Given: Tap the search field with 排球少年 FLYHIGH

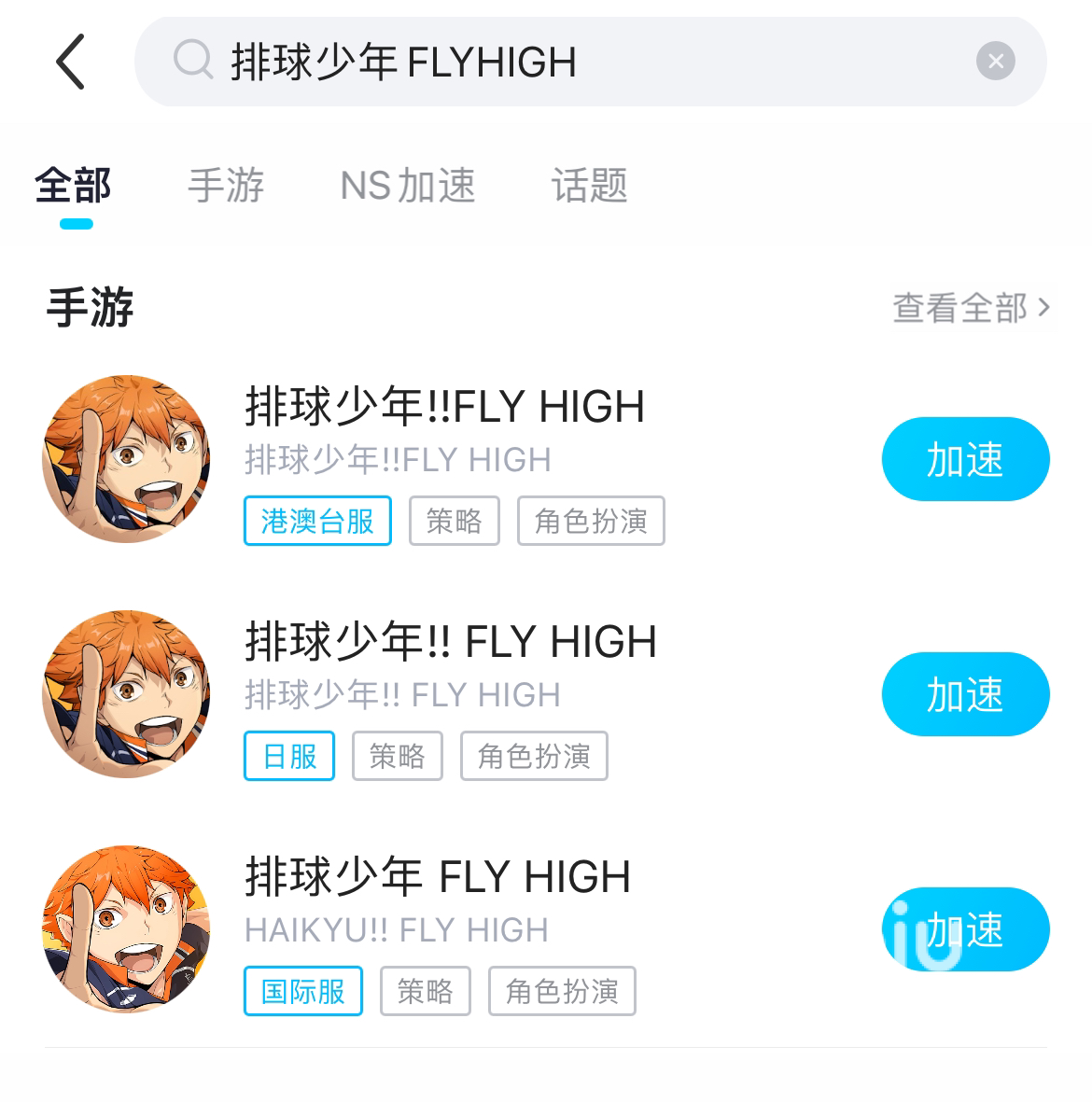Looking at the screenshot, I should pos(560,62).
